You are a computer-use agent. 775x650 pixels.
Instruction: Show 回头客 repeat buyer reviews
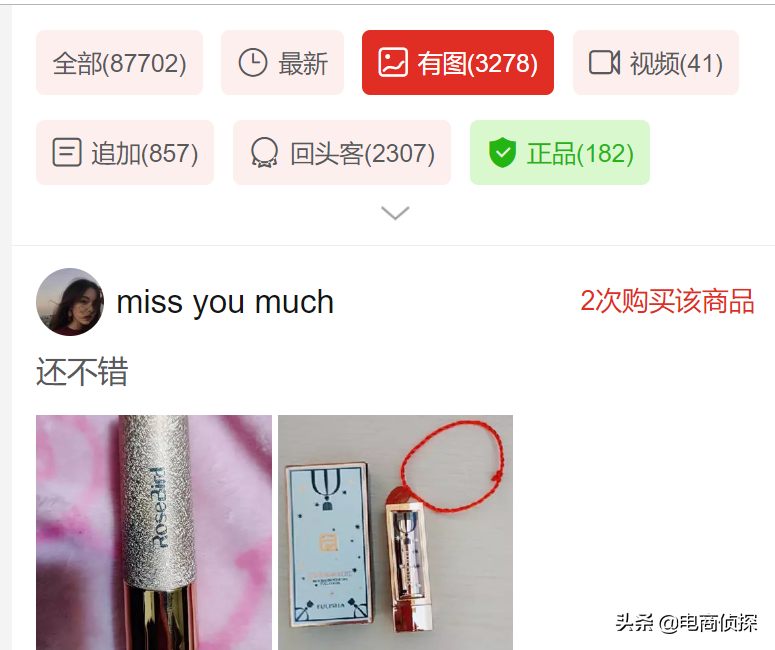342,153
